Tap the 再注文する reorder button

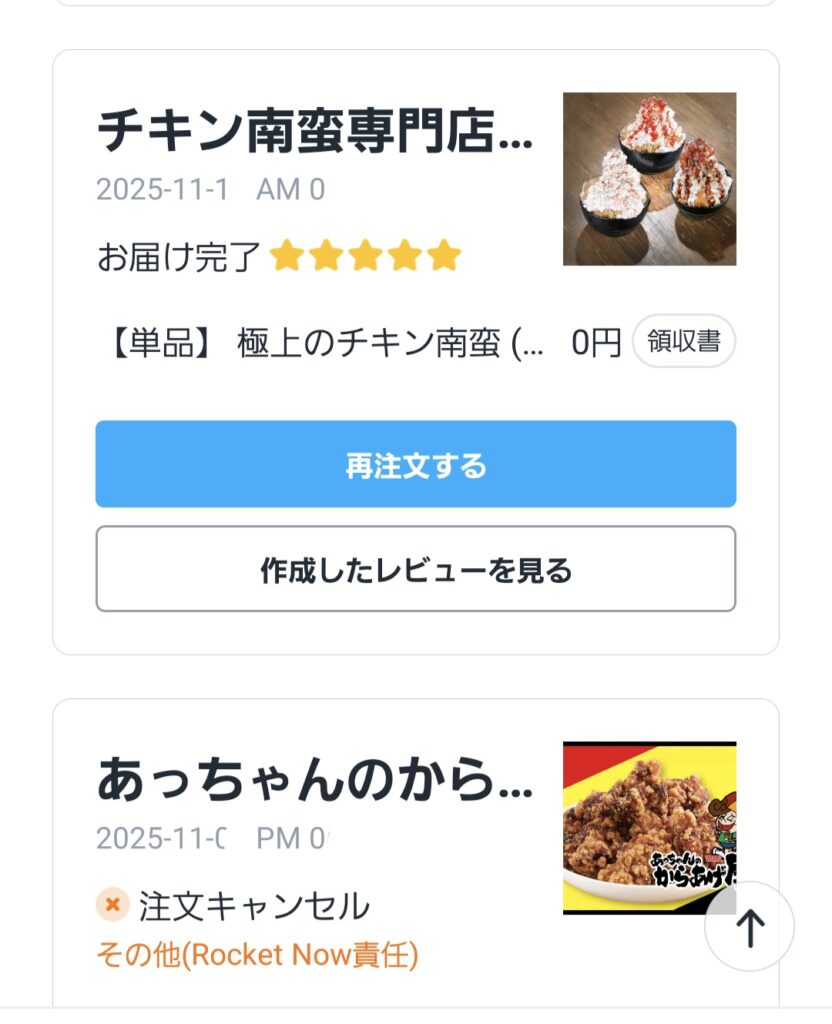point(415,464)
